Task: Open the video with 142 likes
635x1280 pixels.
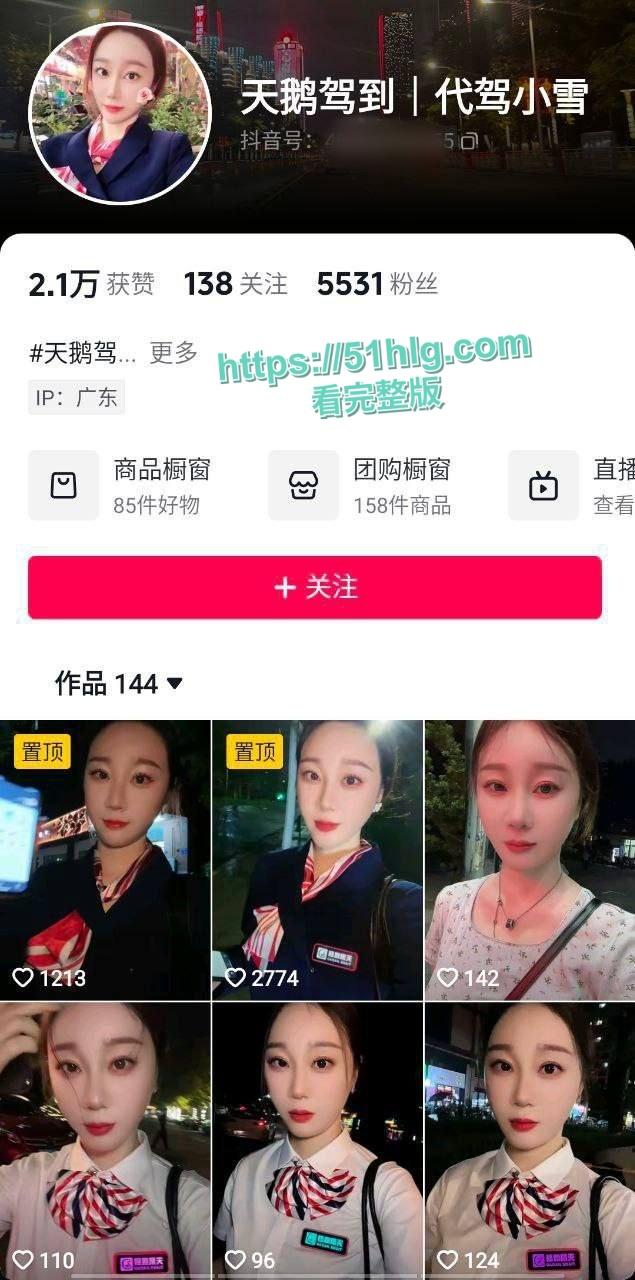Action: [530, 860]
